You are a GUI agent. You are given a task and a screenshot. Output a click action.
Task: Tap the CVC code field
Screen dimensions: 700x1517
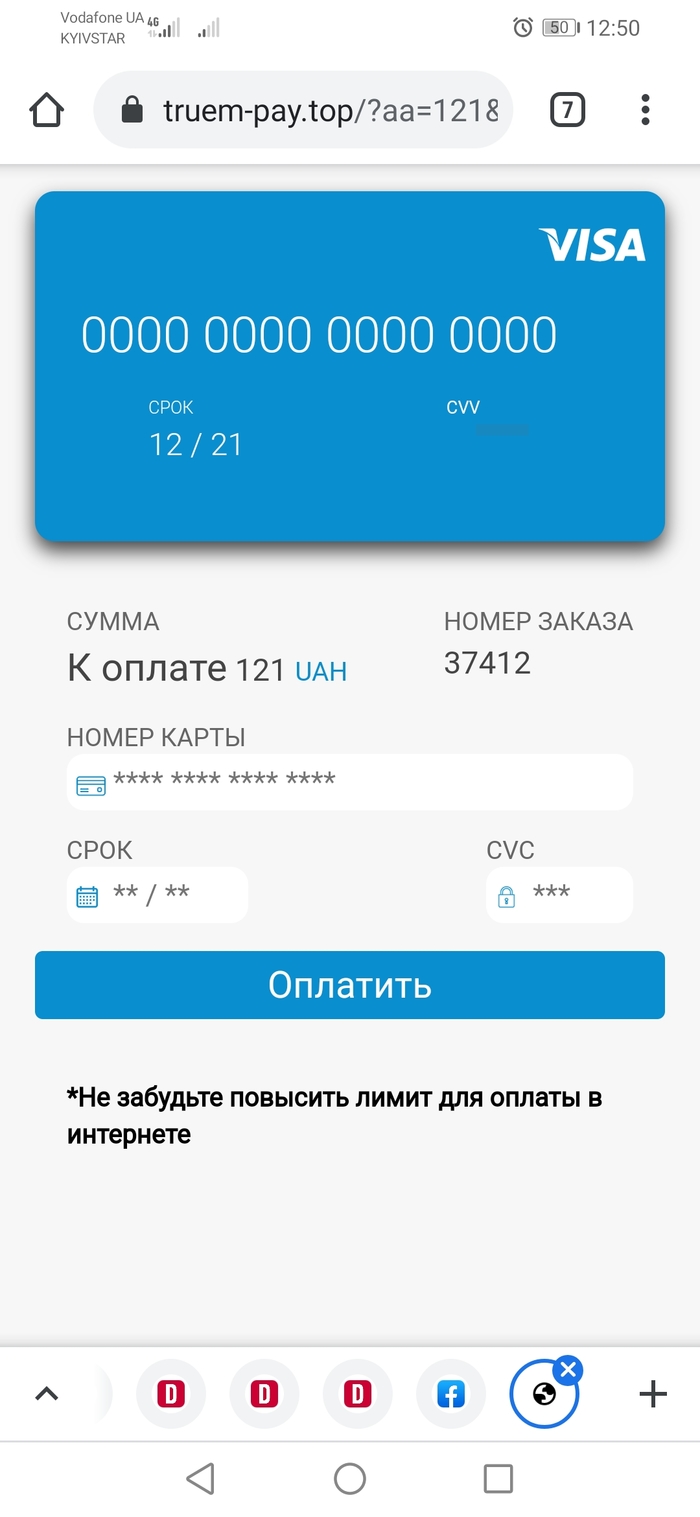click(x=559, y=895)
